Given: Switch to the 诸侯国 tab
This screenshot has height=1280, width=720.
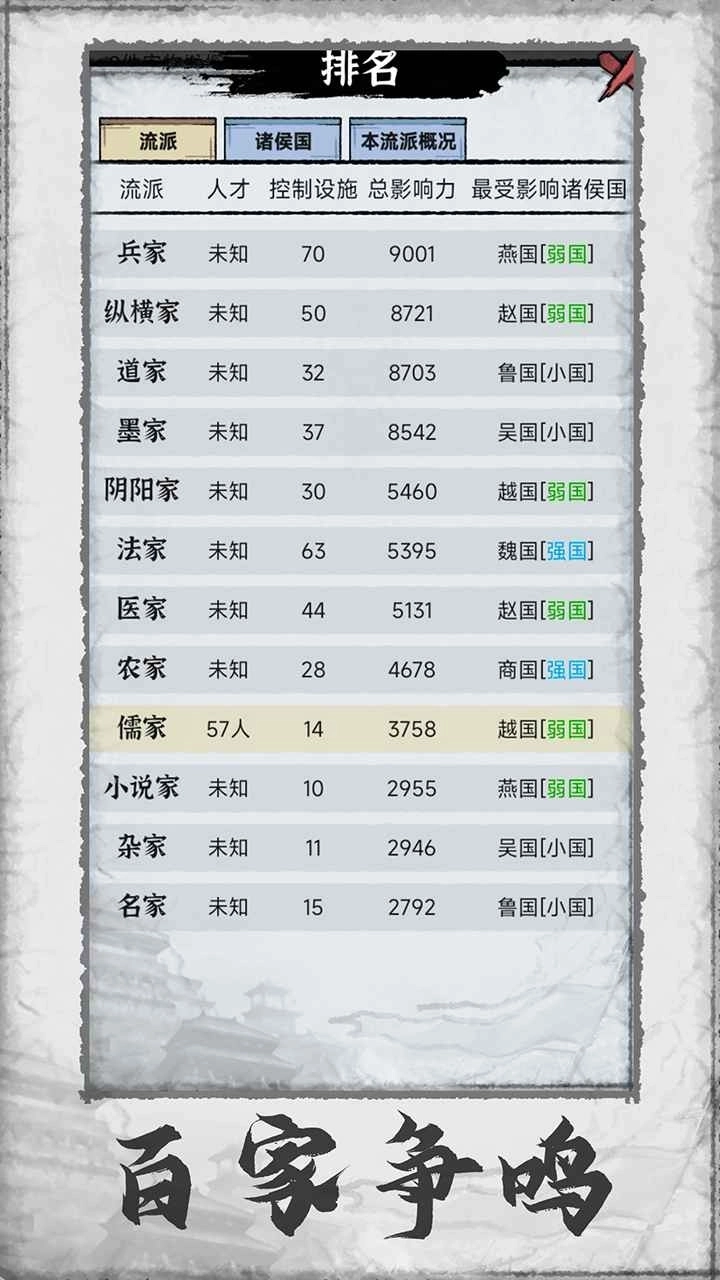Looking at the screenshot, I should (x=283, y=140).
